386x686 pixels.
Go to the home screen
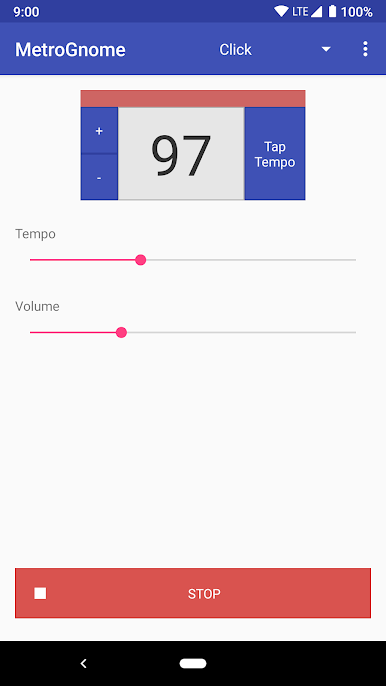(193, 663)
